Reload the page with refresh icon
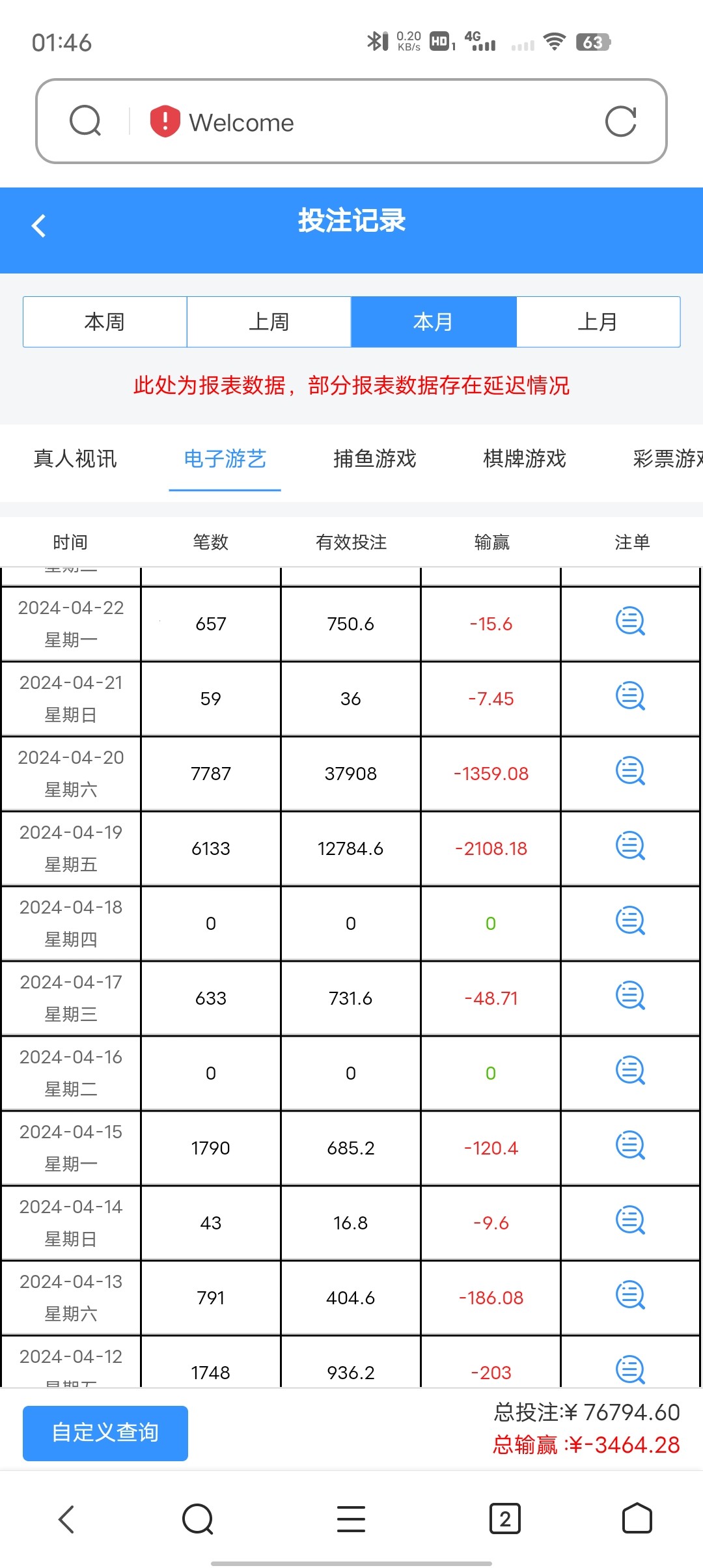The height and width of the screenshot is (1568, 703). [620, 122]
